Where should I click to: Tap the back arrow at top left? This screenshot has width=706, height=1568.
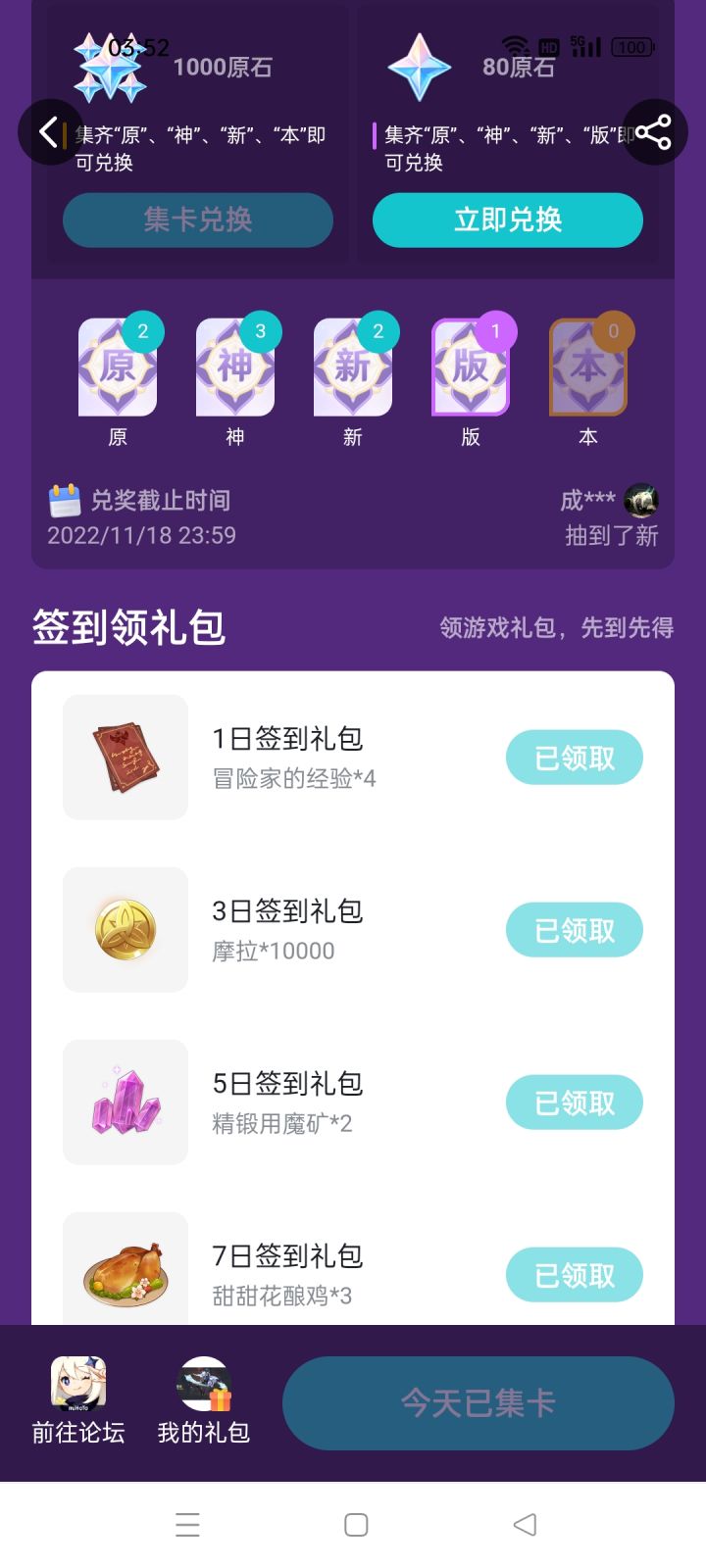tap(48, 131)
